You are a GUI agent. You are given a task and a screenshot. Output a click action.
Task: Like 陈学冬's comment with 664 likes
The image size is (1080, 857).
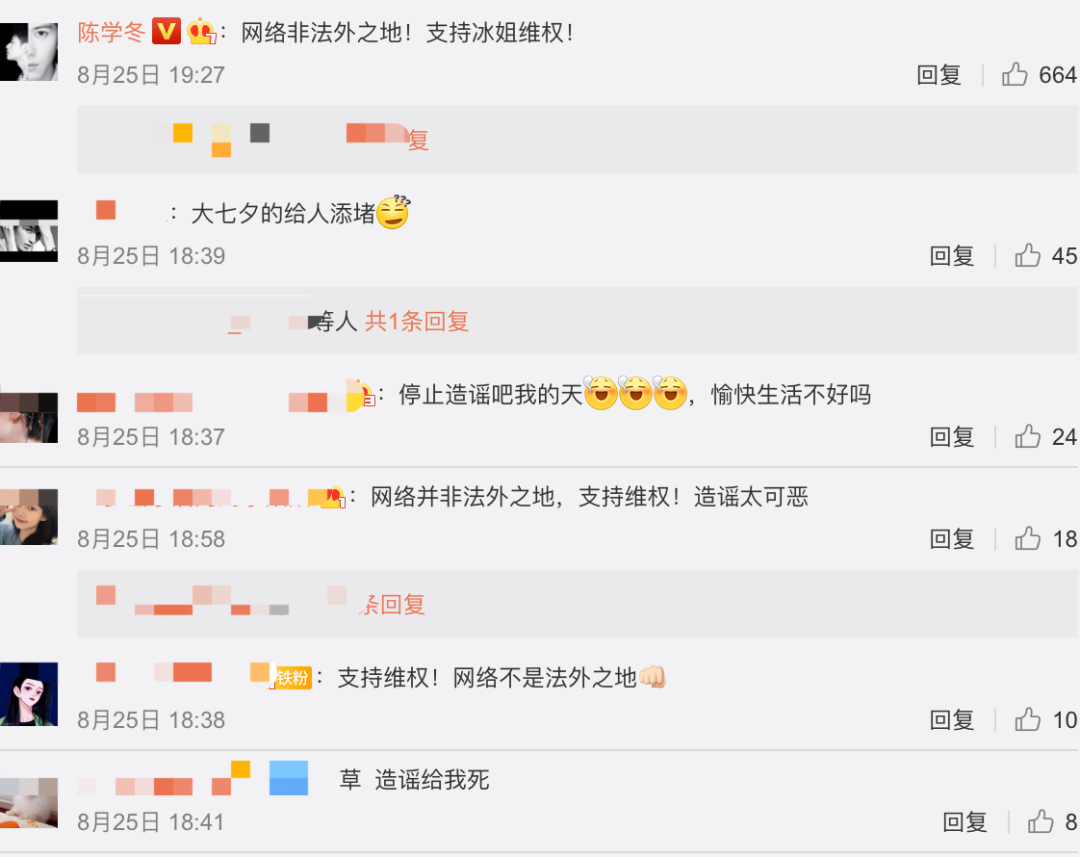pos(1015,75)
